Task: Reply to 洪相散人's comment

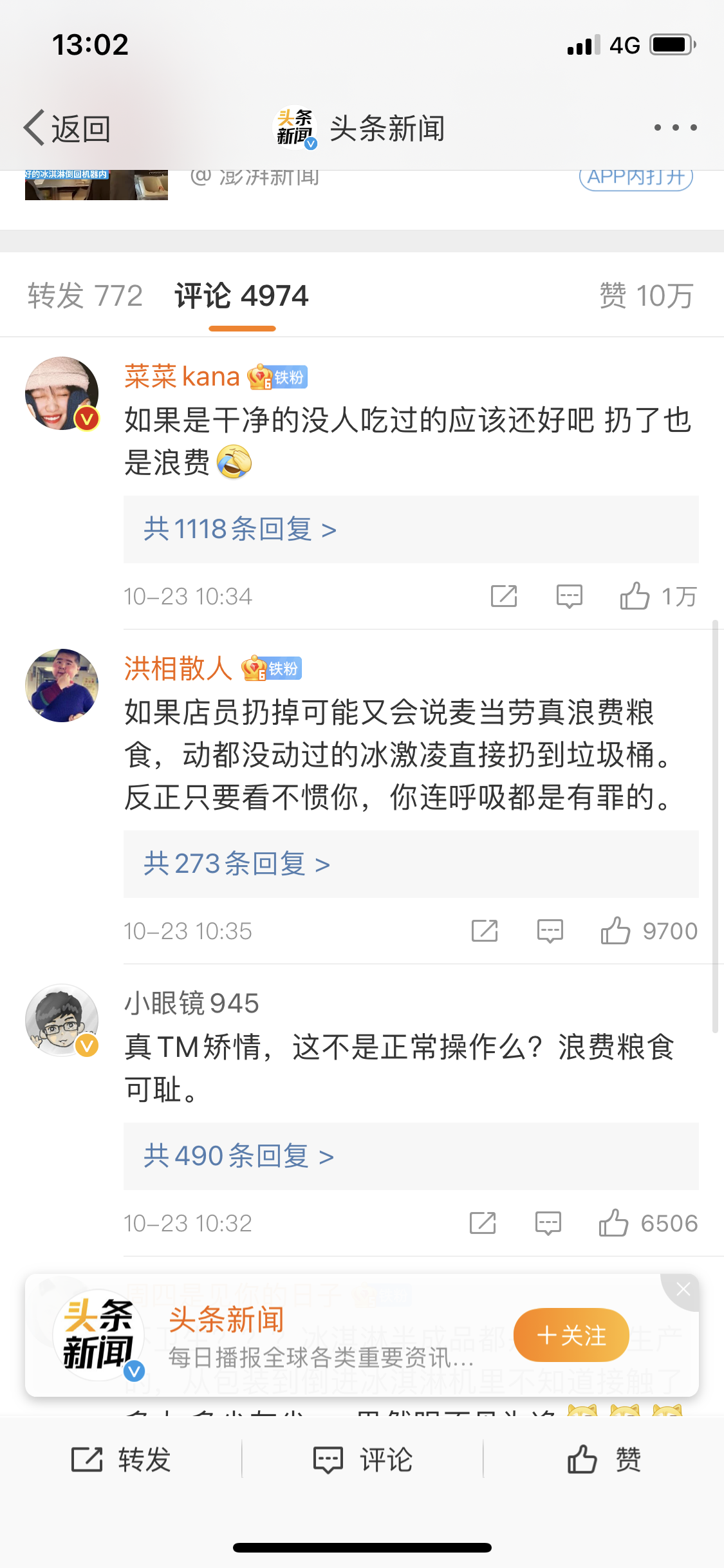Action: pyautogui.click(x=550, y=931)
